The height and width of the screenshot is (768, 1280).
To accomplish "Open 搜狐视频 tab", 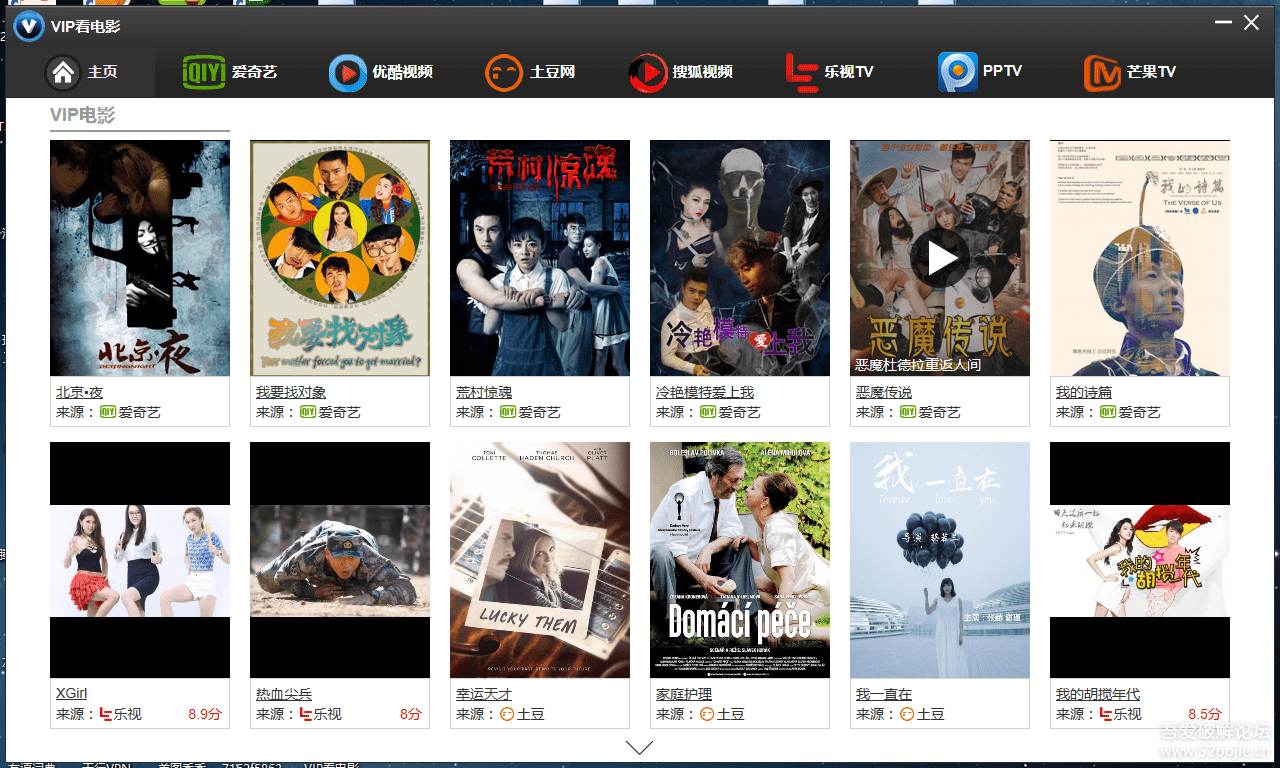I will 681,72.
